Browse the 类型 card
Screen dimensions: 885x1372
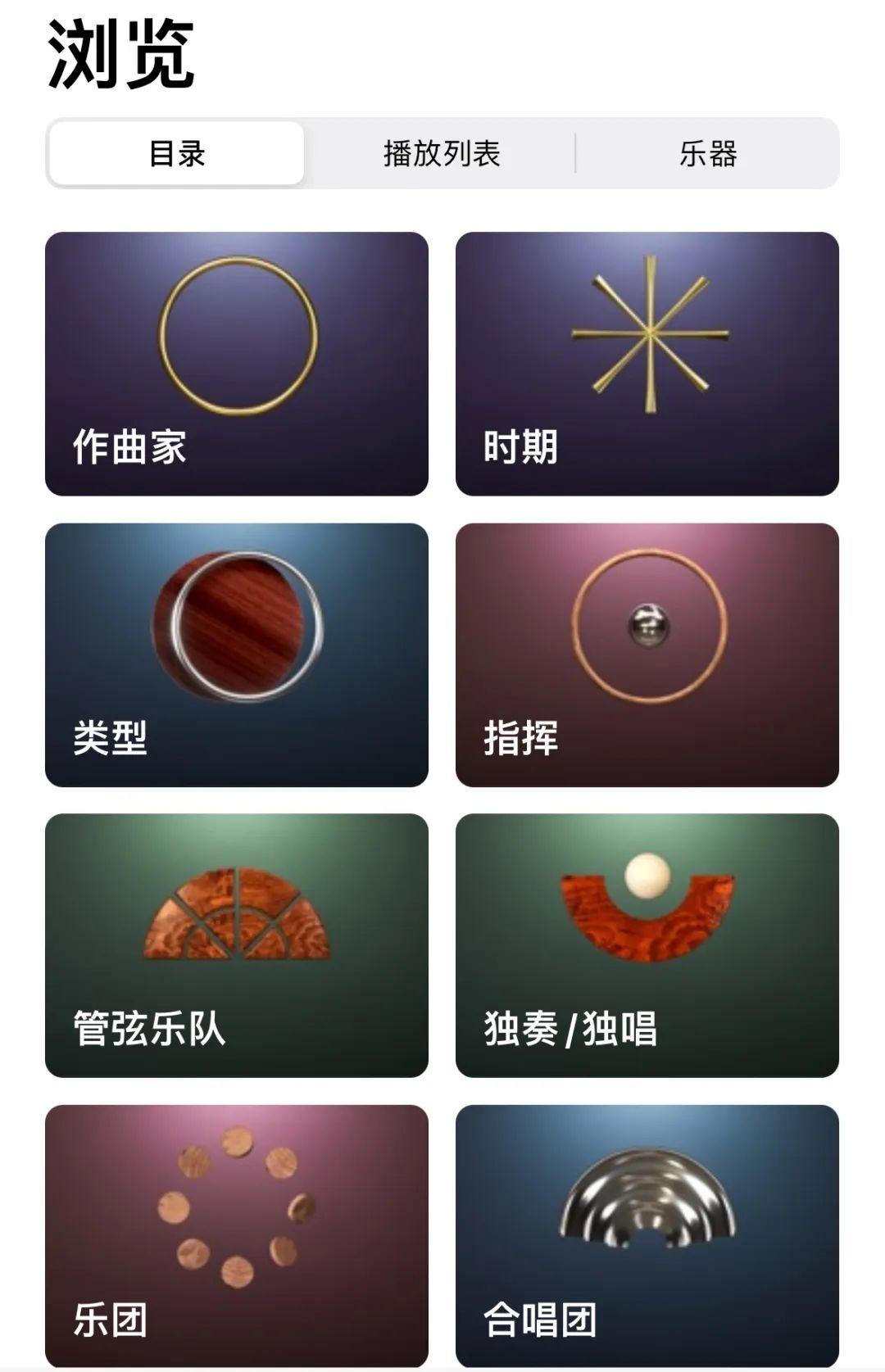237,654
